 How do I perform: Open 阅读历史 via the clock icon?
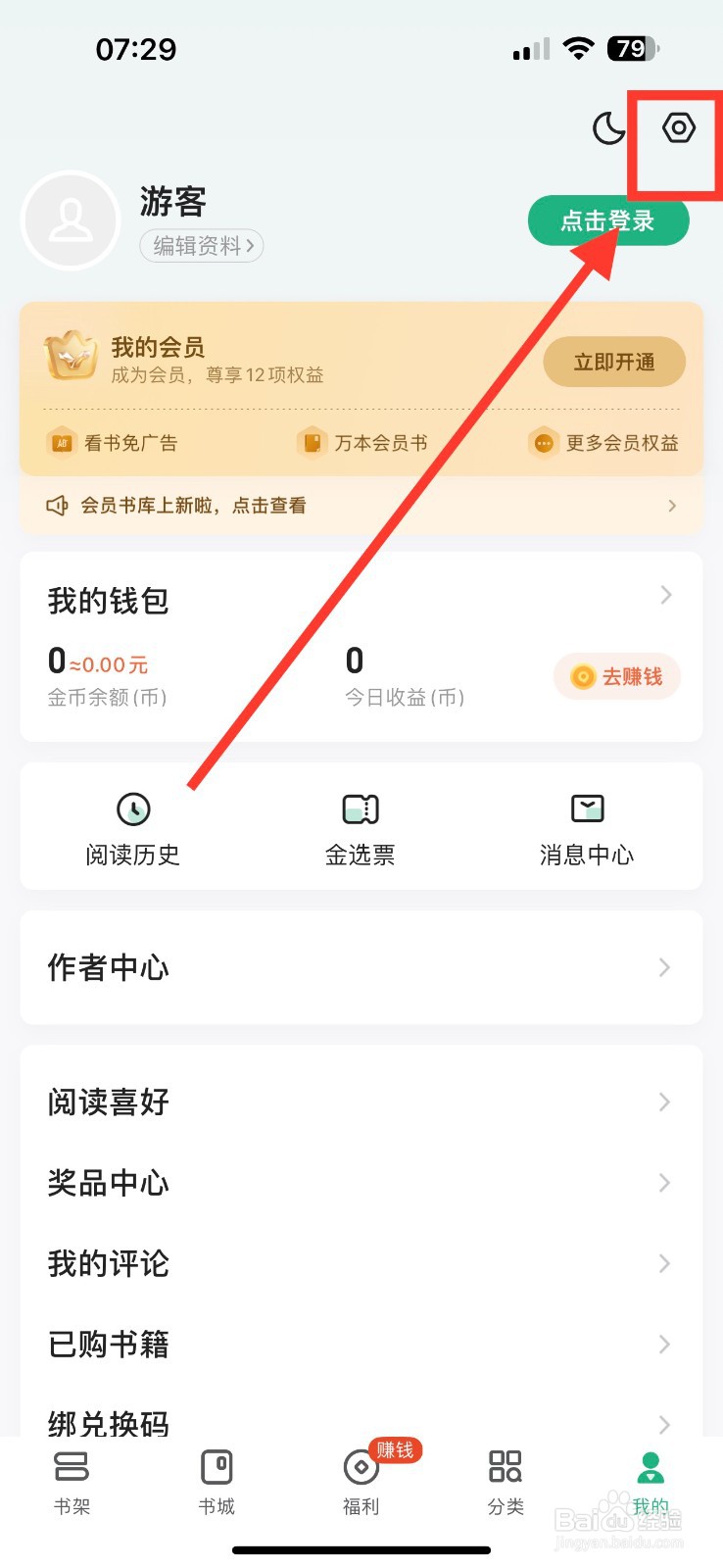click(133, 809)
